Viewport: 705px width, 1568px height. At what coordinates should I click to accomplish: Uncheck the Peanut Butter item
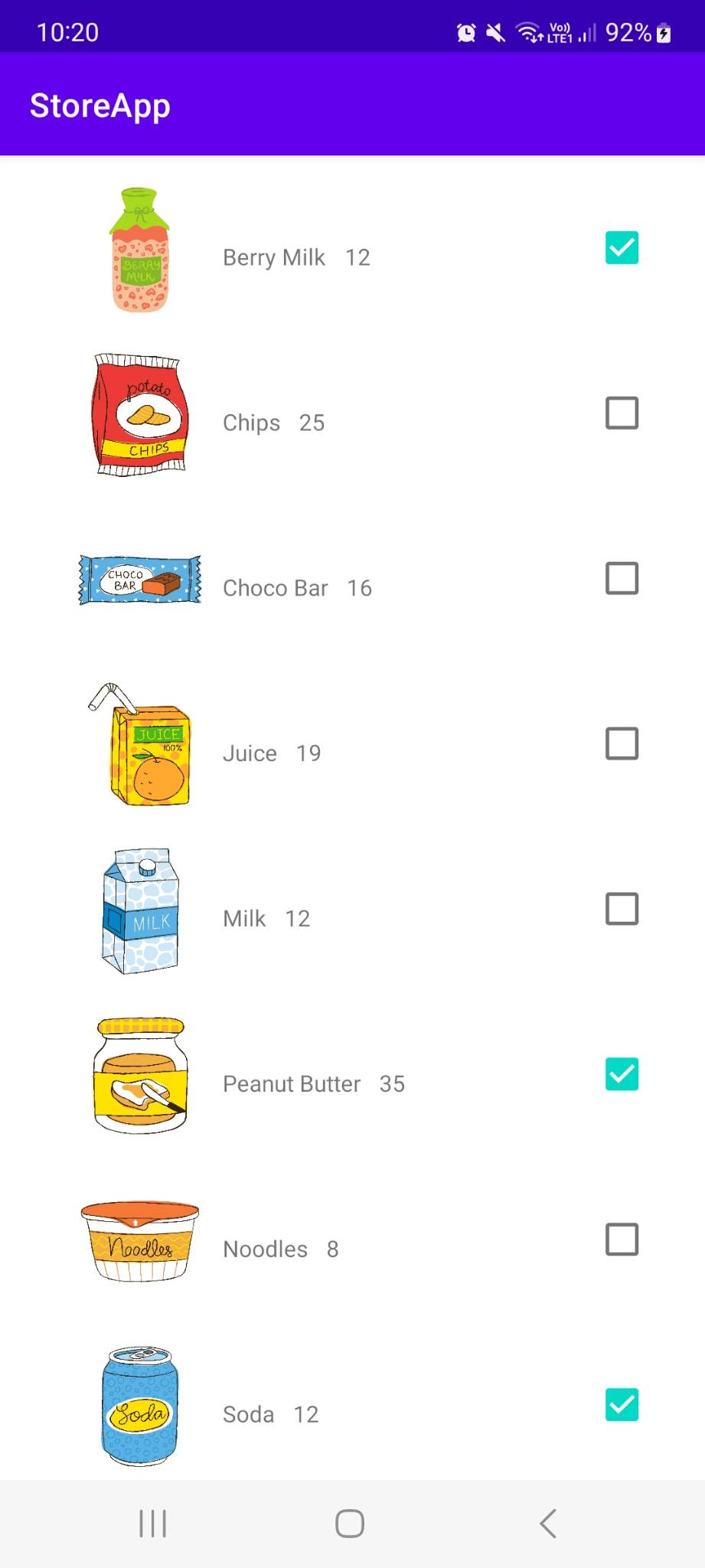click(622, 1075)
